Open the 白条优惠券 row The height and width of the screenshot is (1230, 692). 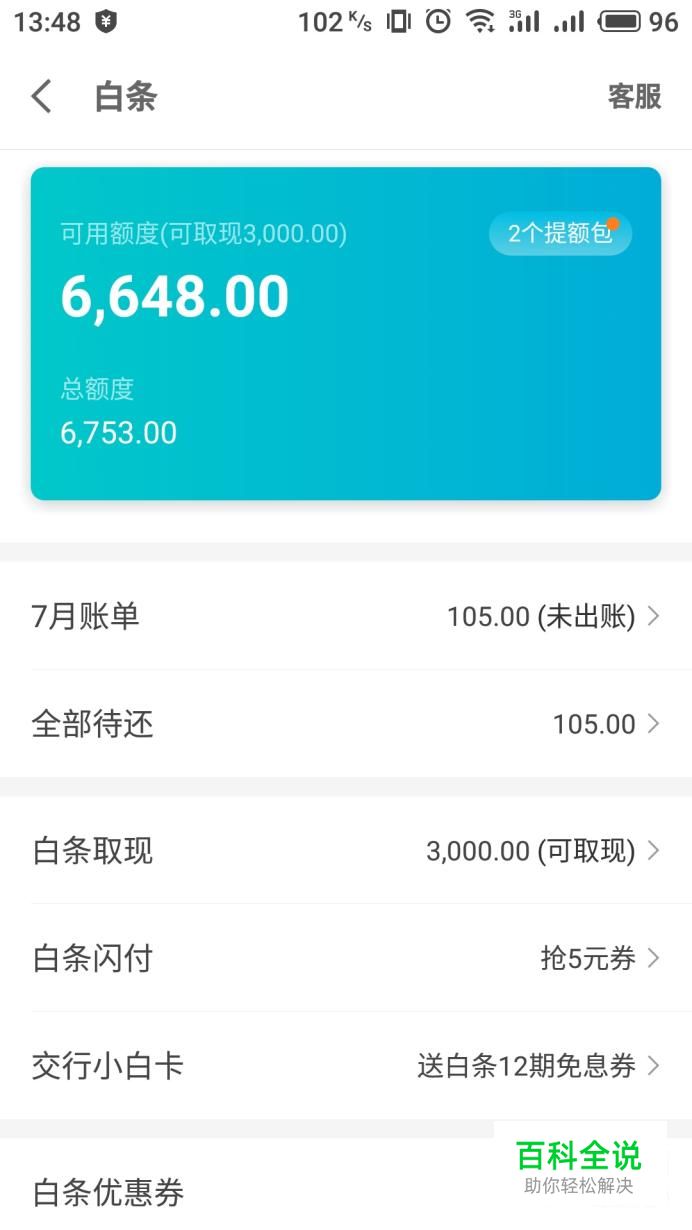point(250,1192)
